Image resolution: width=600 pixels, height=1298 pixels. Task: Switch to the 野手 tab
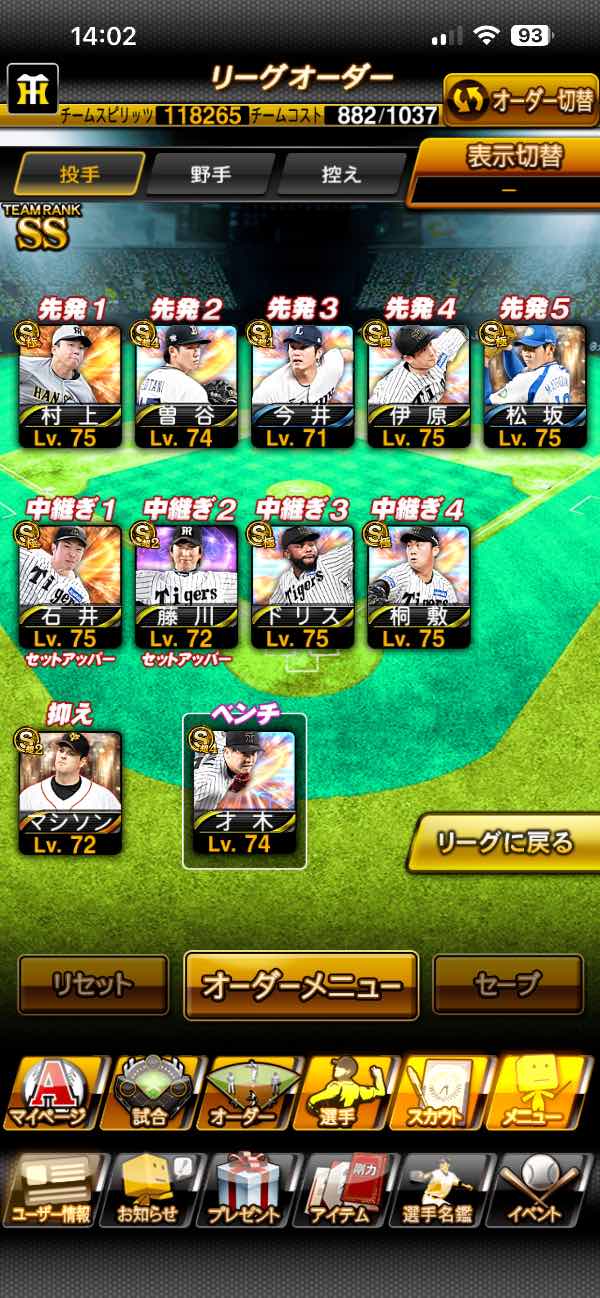pos(211,174)
